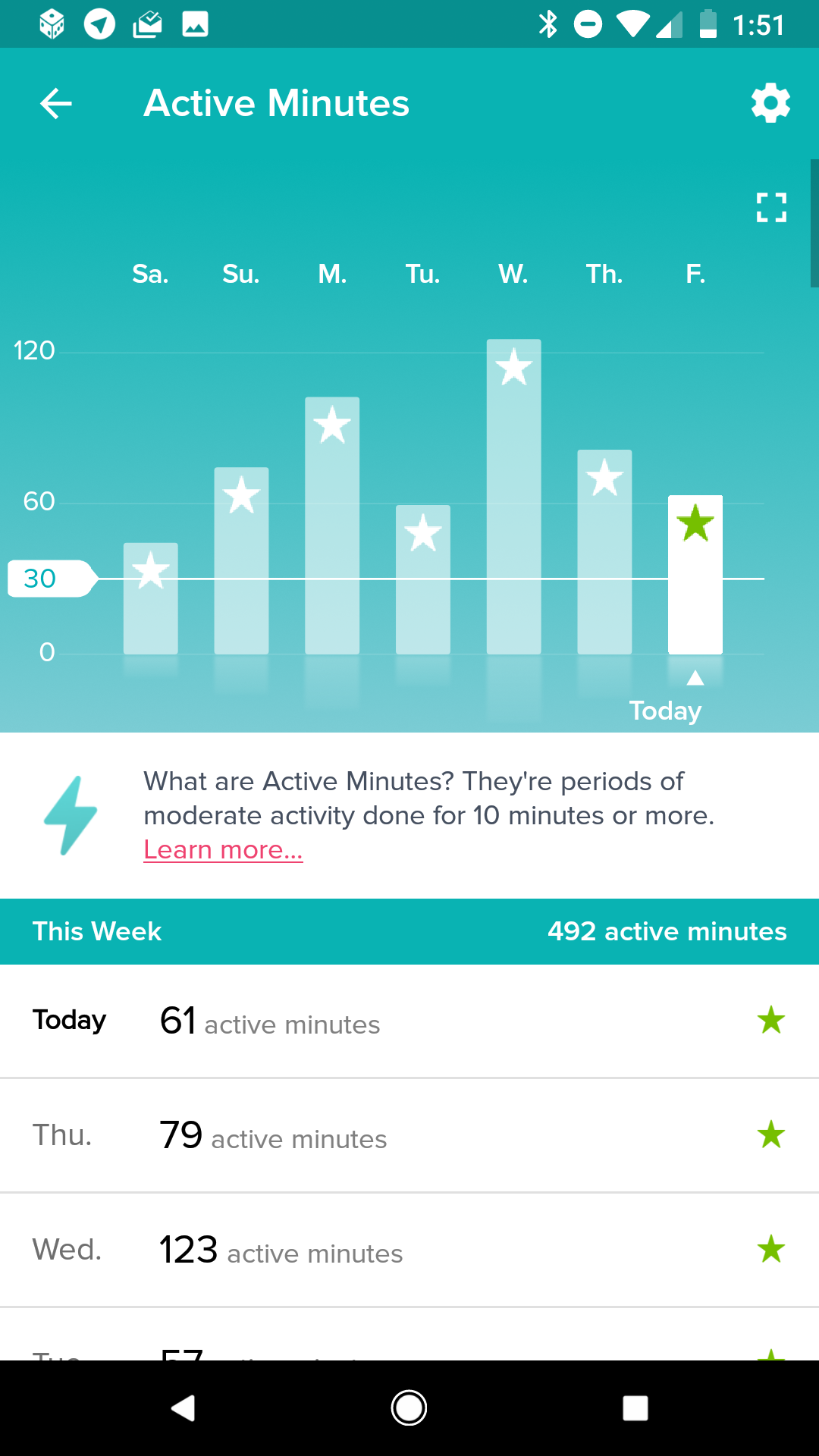Open the Learn more link
Screen dimensions: 819x1456
223,850
